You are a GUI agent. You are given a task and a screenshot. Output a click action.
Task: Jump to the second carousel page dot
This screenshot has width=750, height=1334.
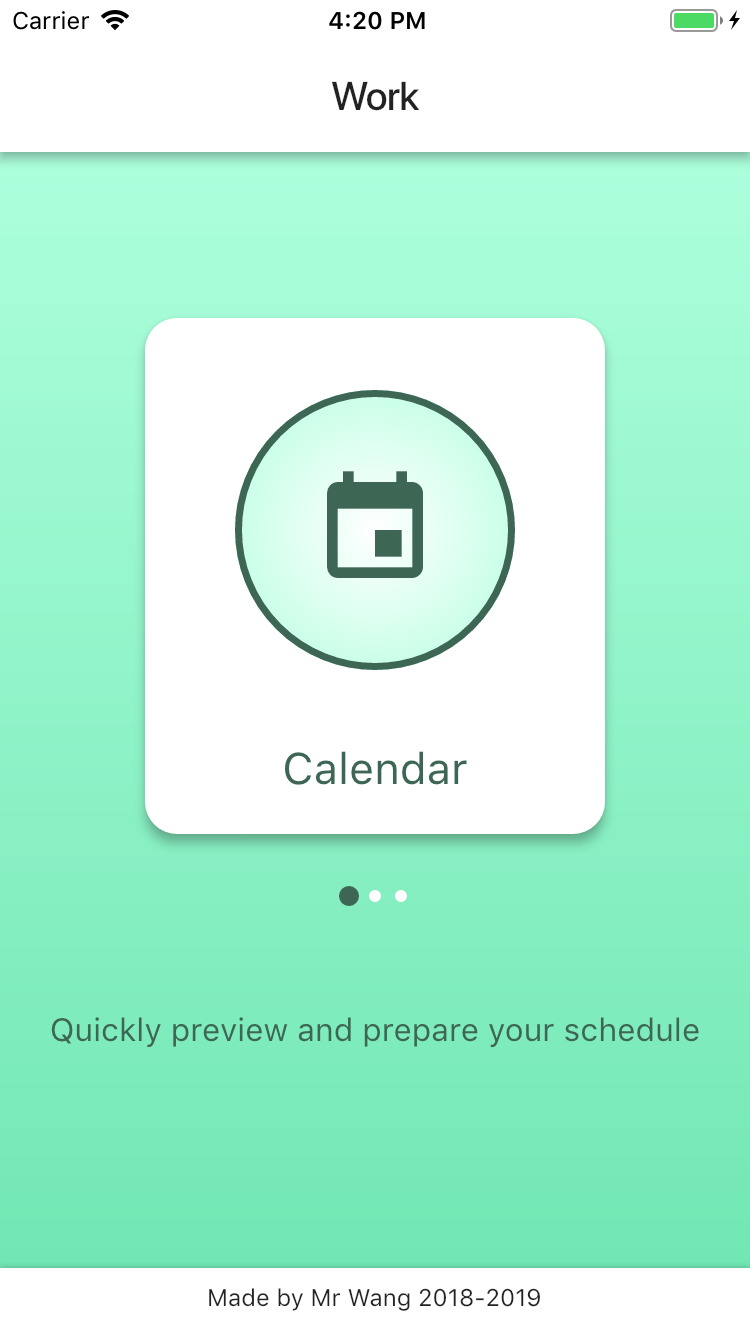[x=375, y=896]
